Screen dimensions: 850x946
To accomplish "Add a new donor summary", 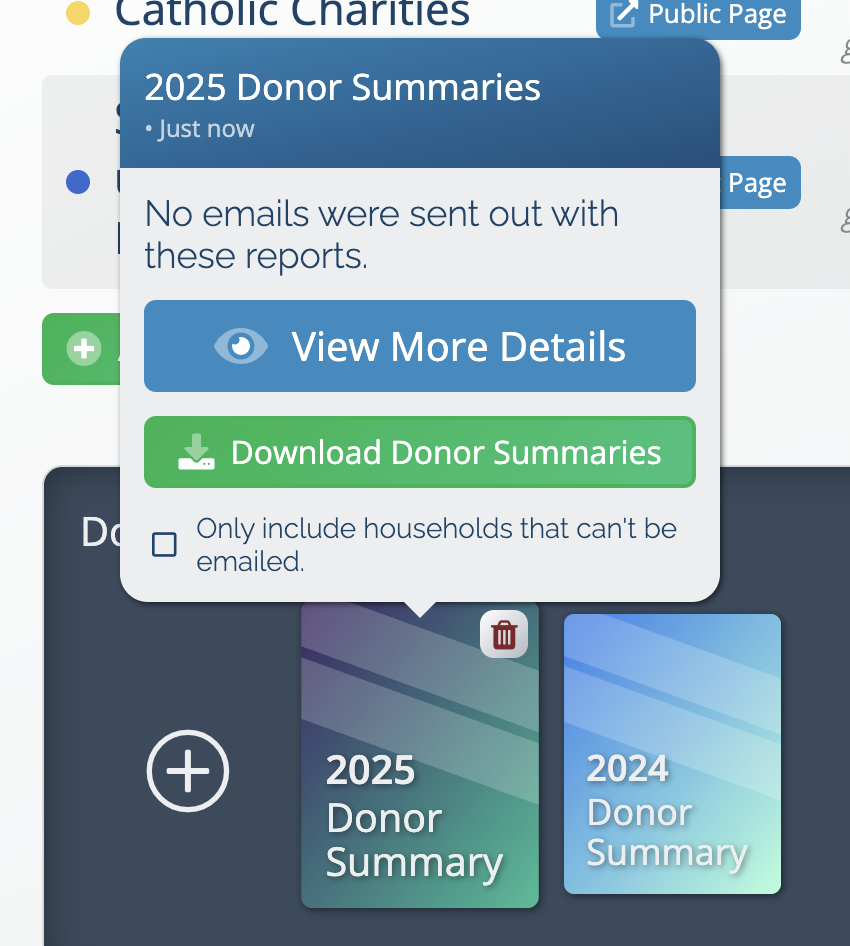I will tap(188, 771).
